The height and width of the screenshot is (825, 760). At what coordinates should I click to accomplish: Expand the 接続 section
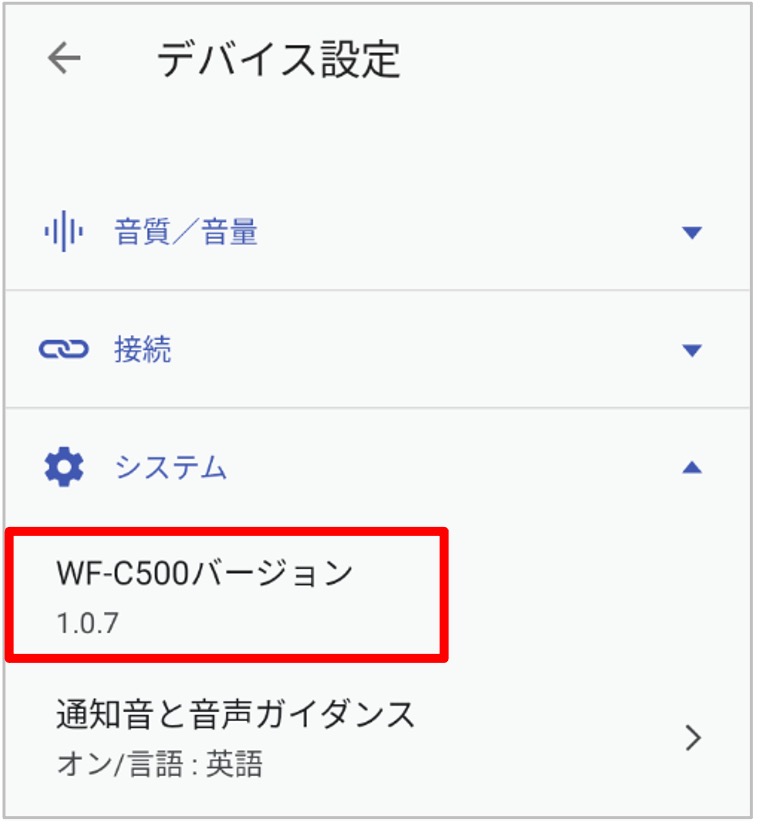coord(691,350)
